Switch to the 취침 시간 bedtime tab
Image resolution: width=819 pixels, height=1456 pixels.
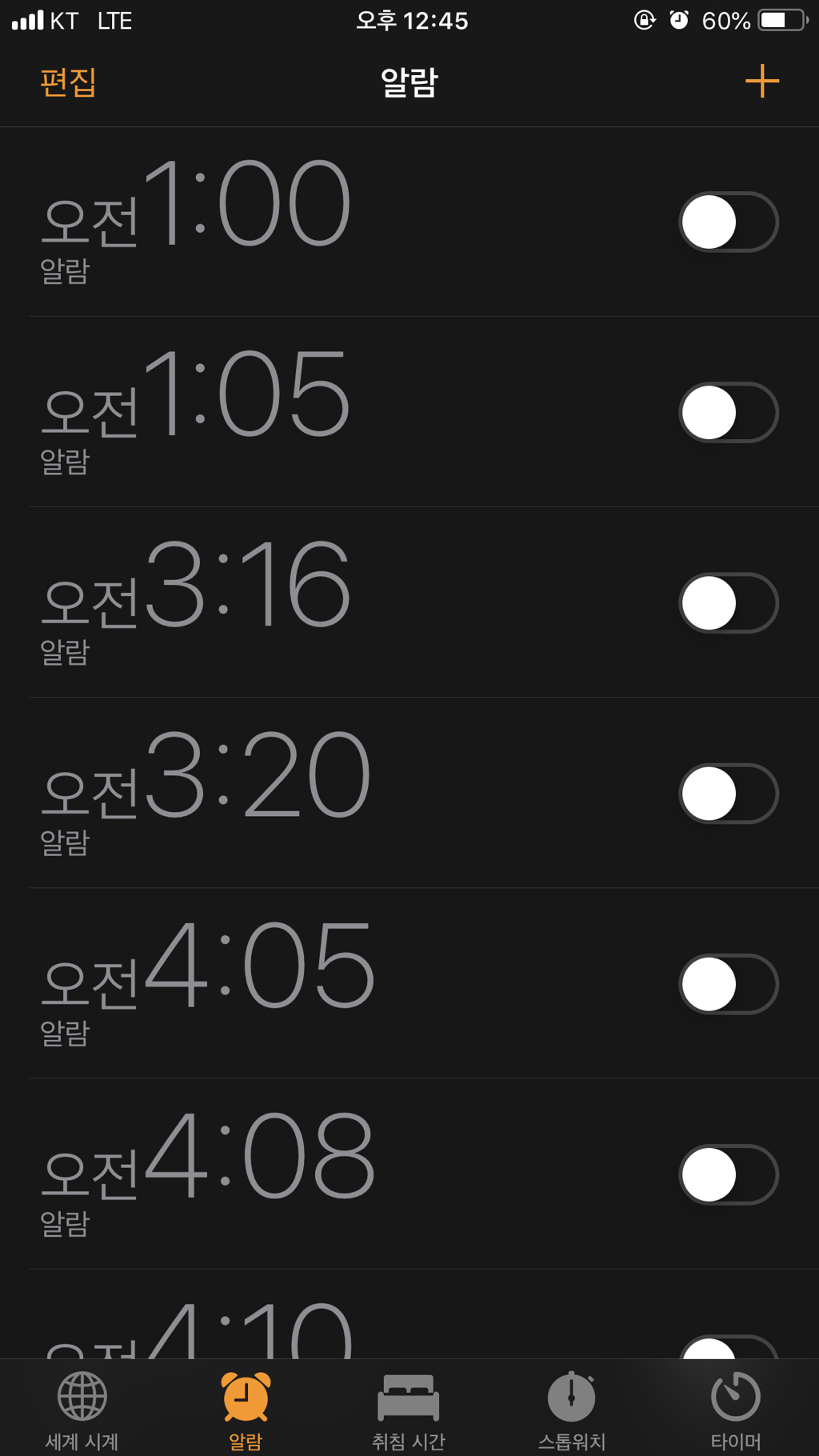point(409,1410)
